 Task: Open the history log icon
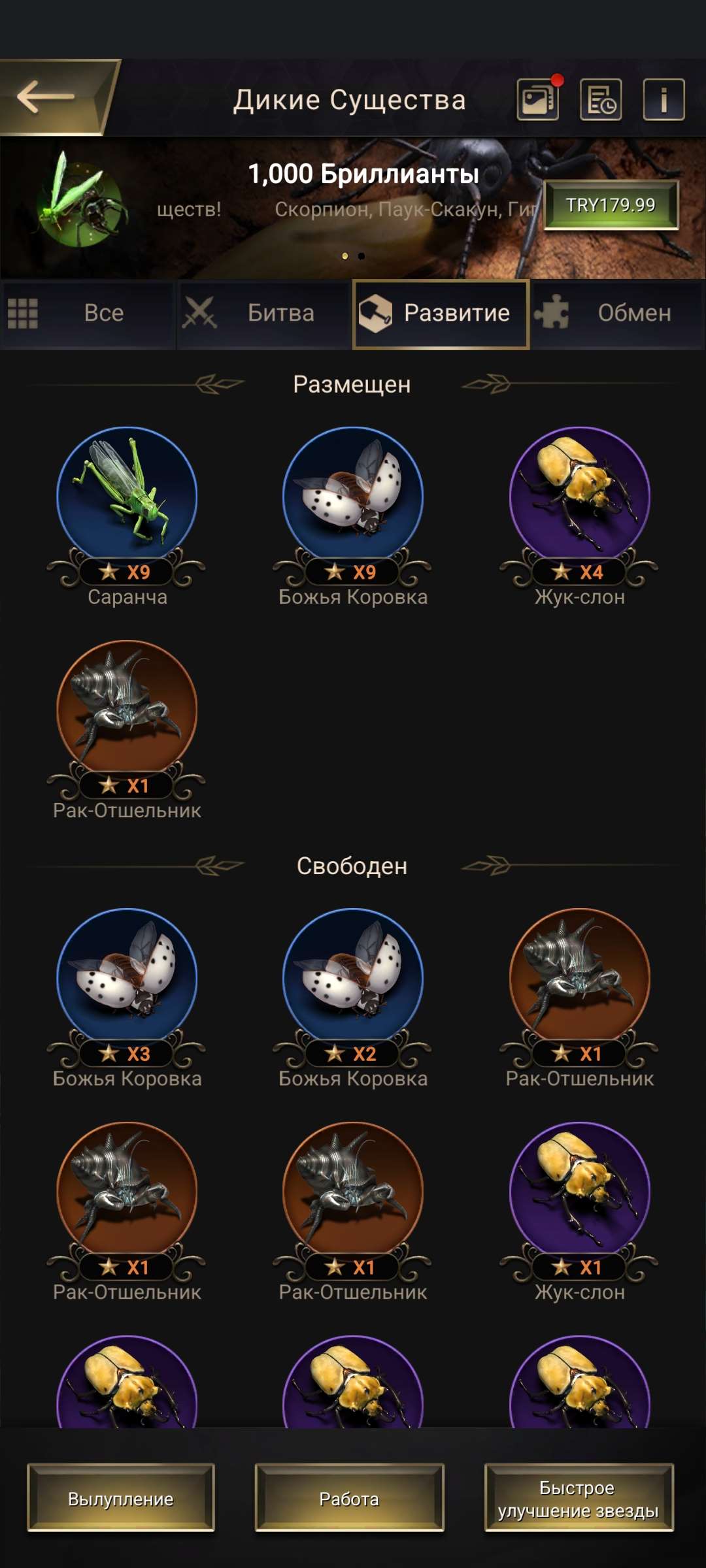point(601,100)
